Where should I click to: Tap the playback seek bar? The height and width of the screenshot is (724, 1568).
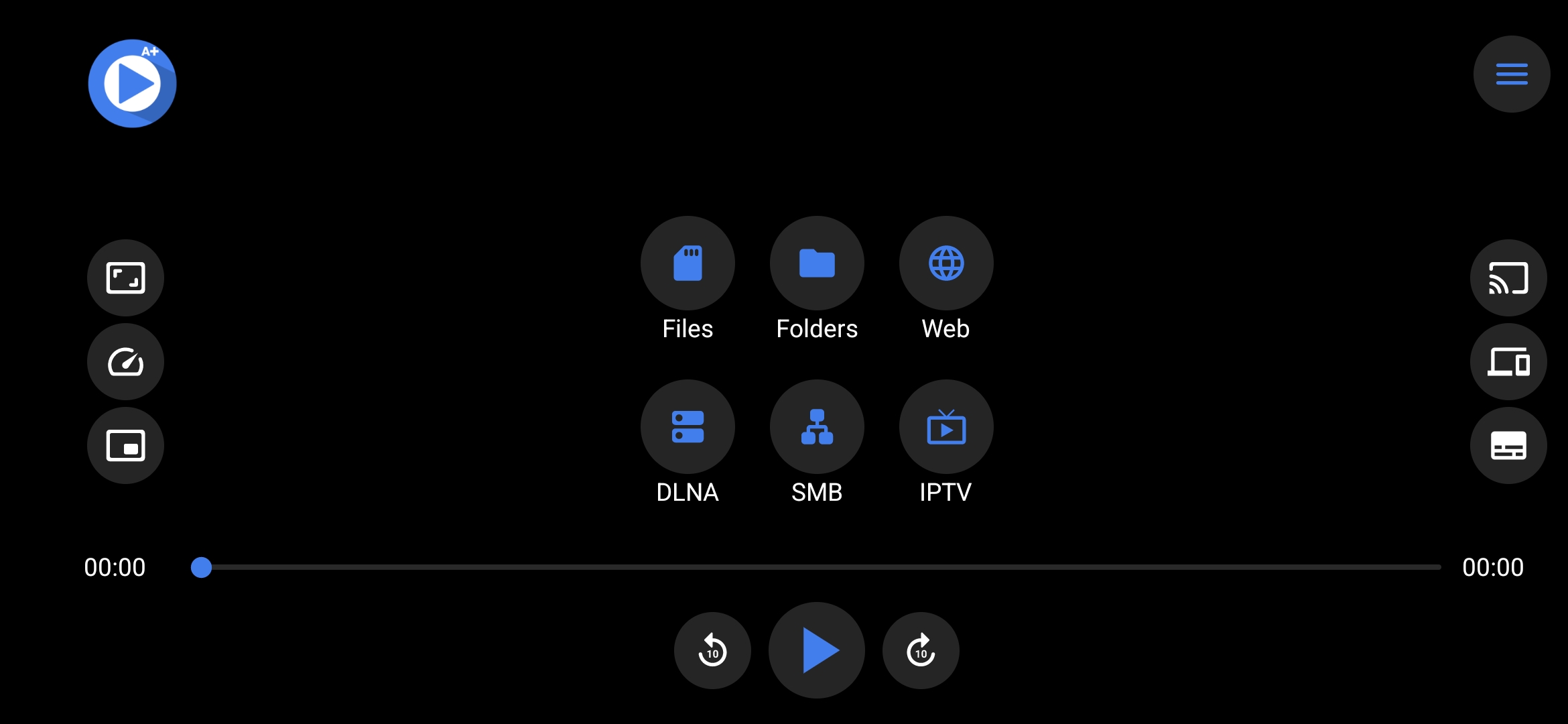(818, 567)
